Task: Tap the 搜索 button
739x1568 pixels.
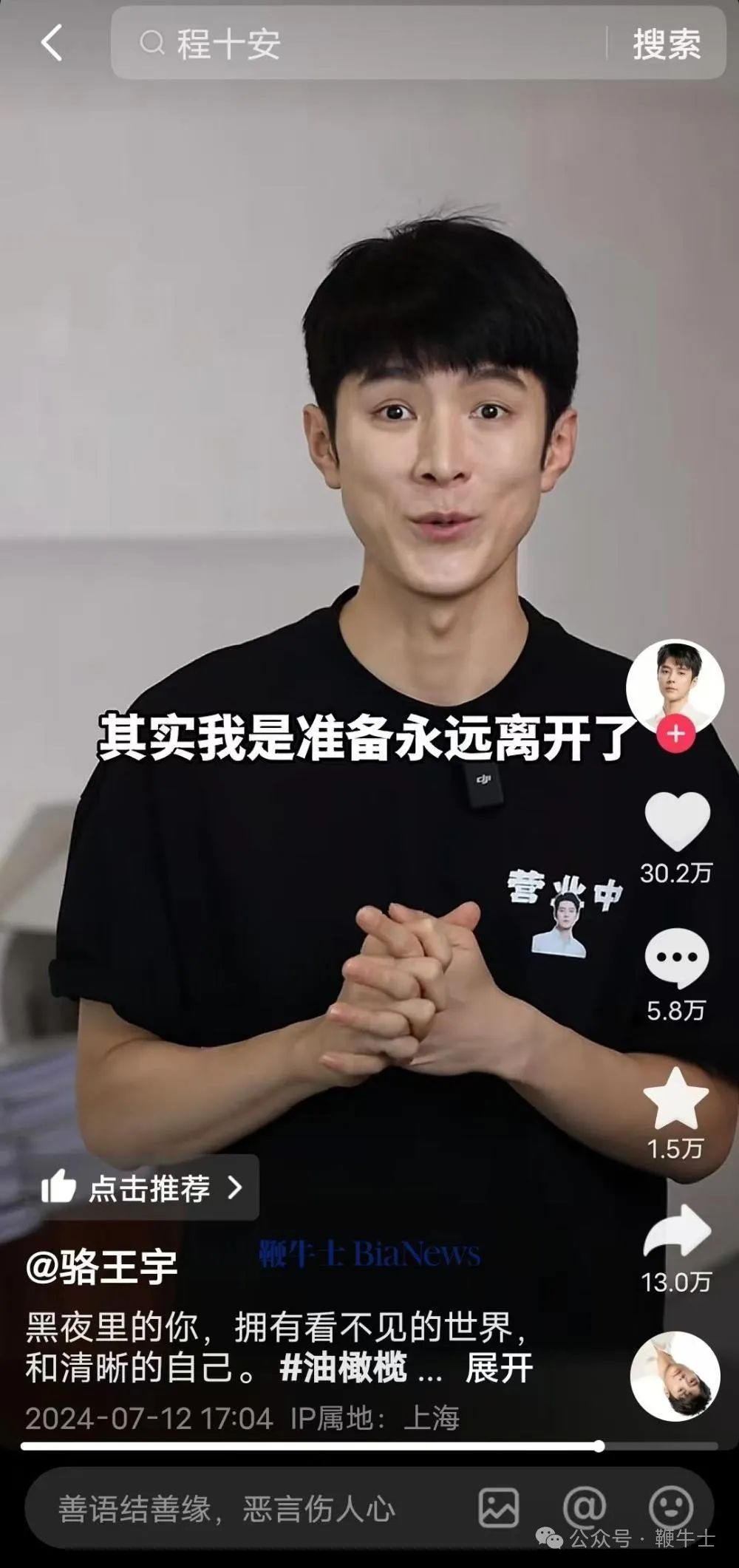Action: point(667,44)
